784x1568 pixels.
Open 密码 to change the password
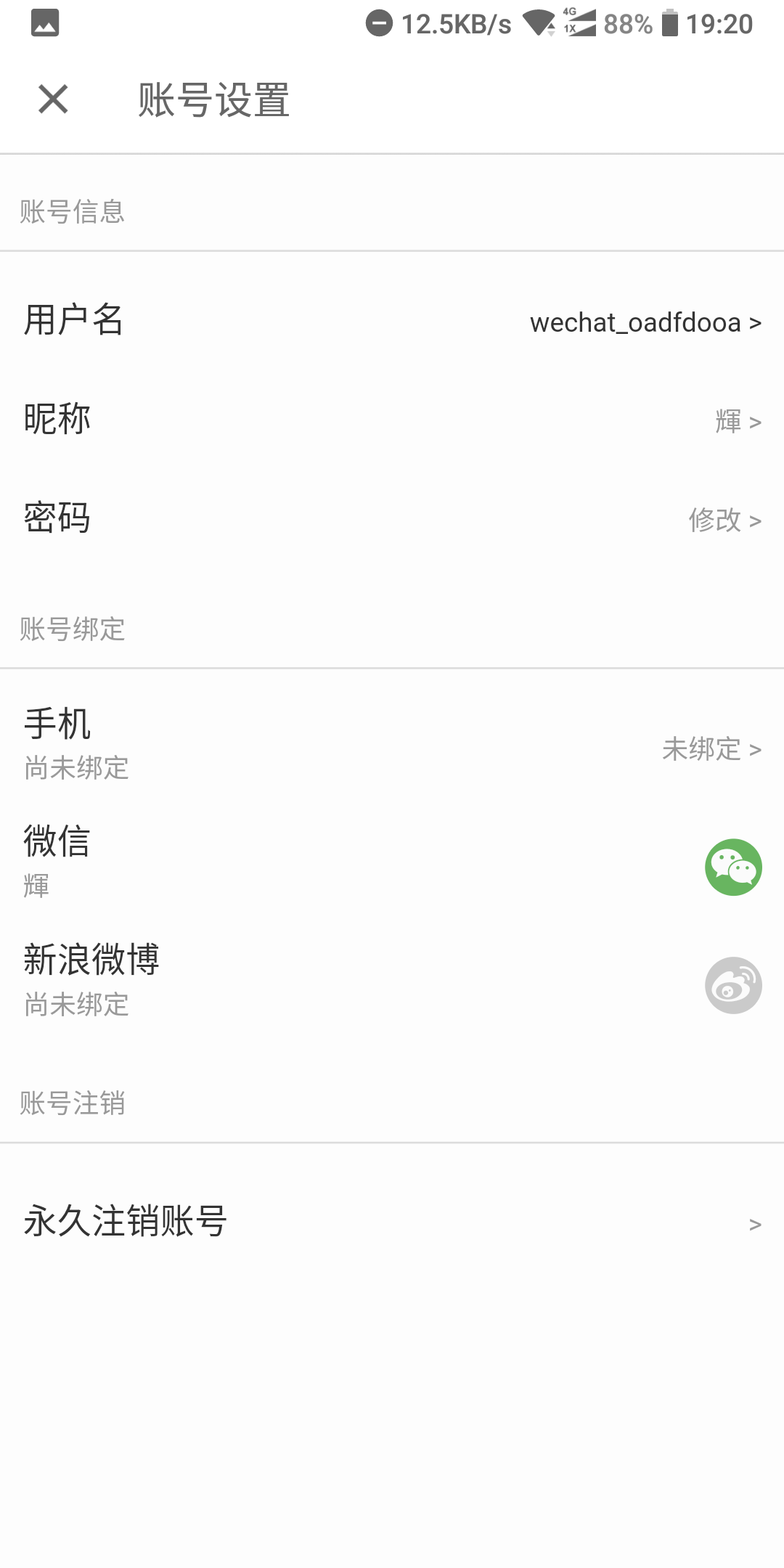392,519
